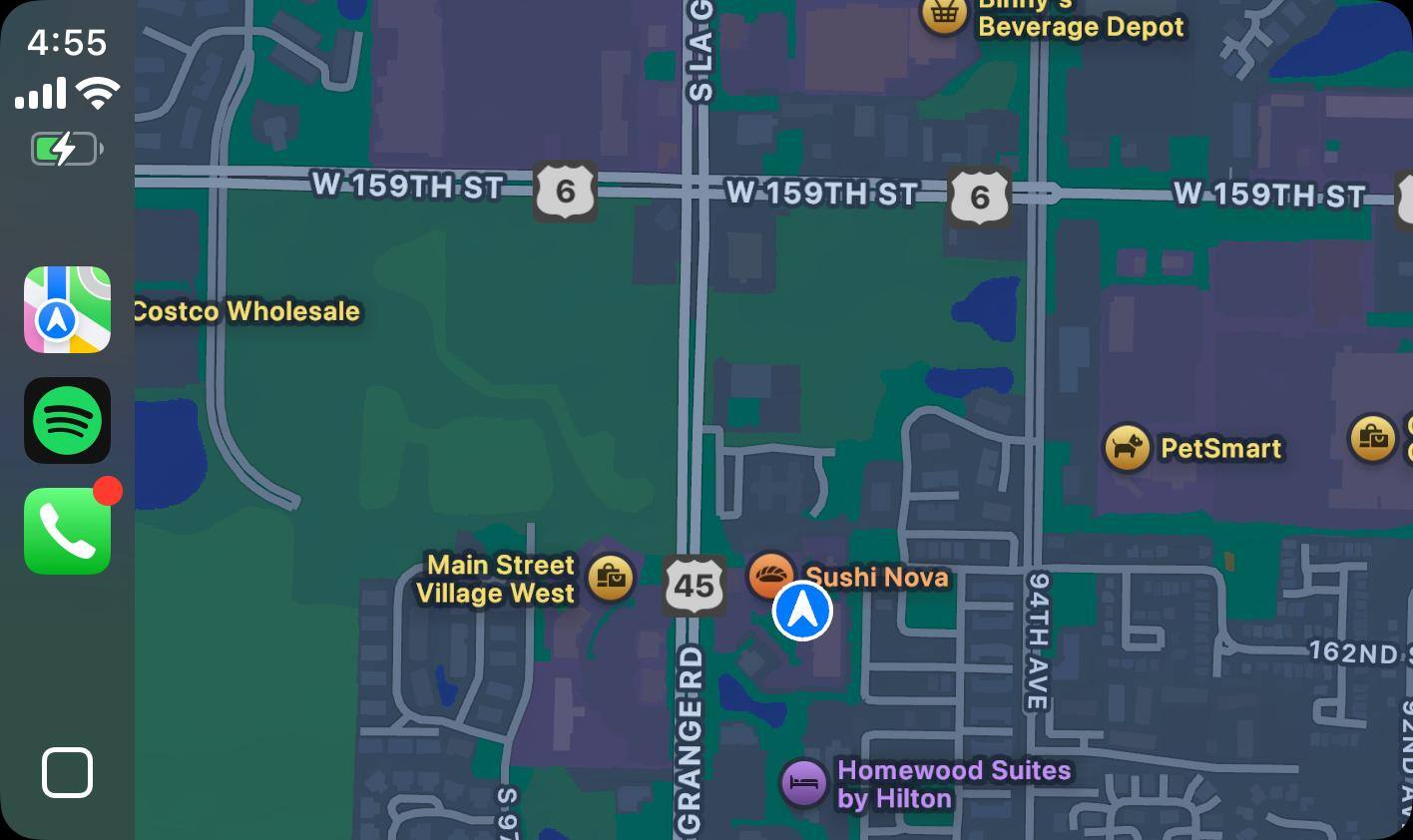Launch Spotify from the sidebar
The image size is (1413, 840).
(x=67, y=420)
